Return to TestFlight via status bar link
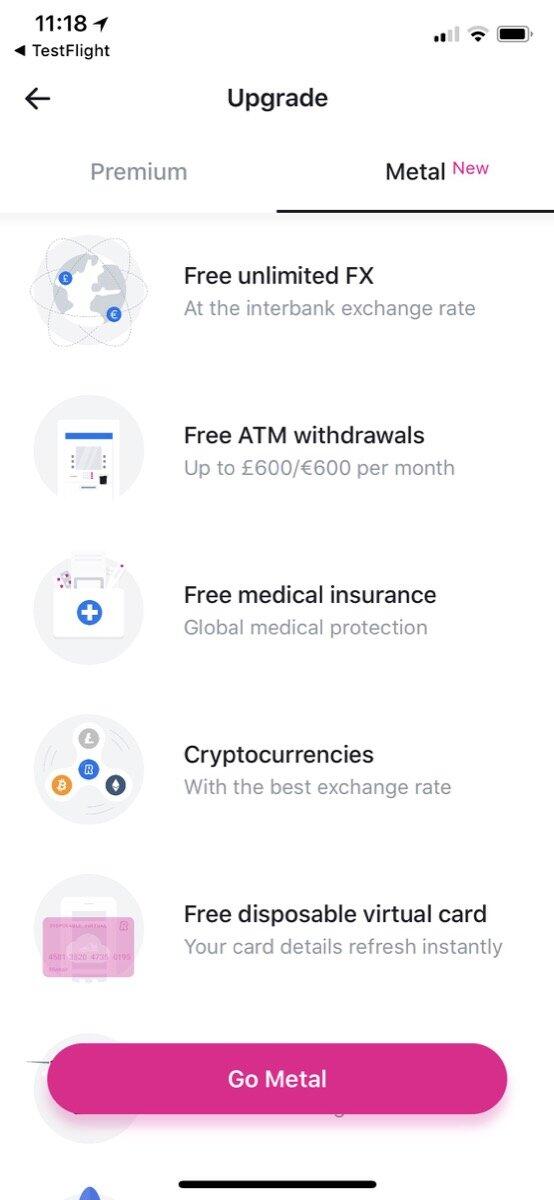Image resolution: width=554 pixels, height=1200 pixels. pos(62,51)
